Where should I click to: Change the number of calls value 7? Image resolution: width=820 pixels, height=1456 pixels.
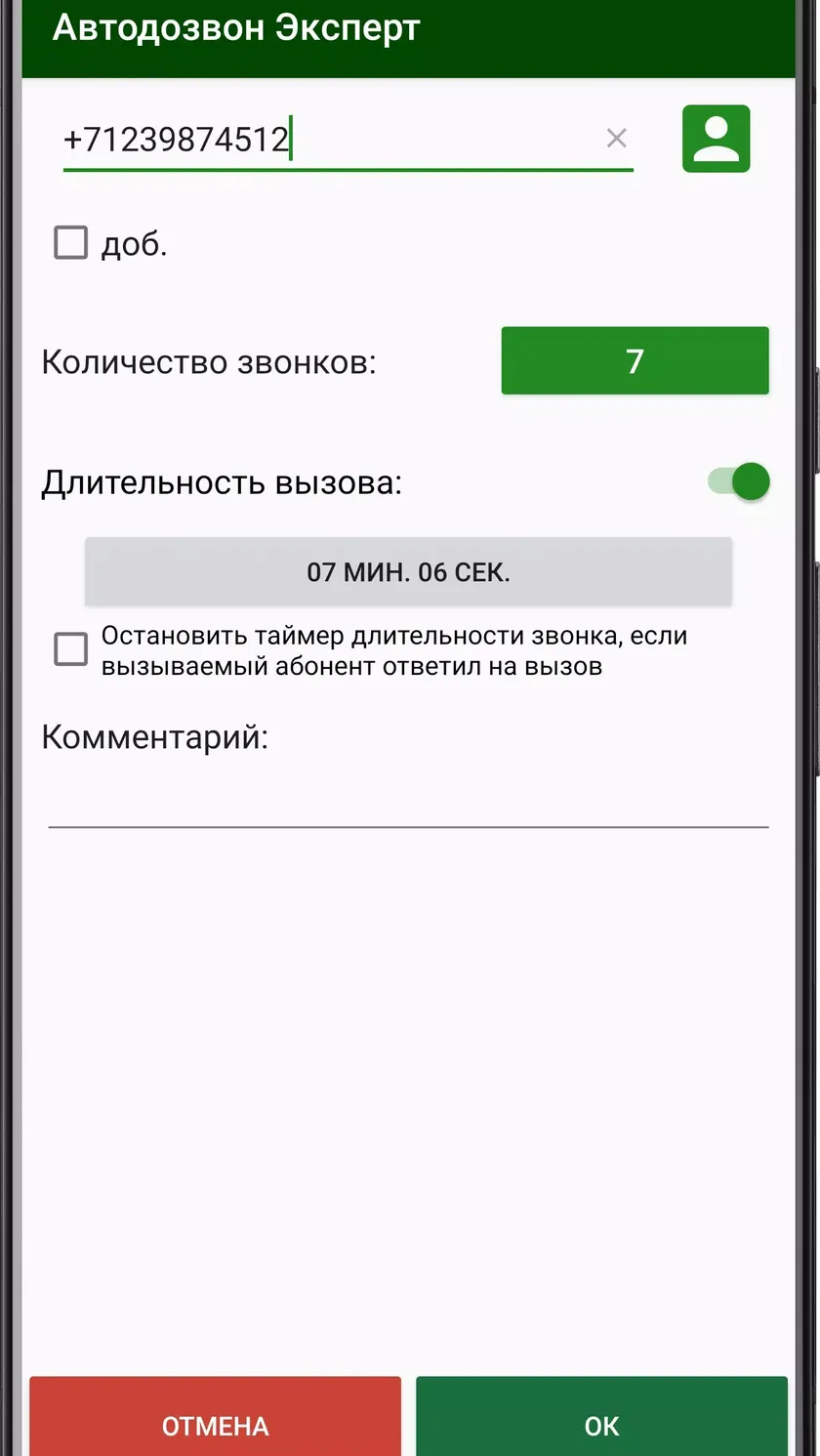tap(635, 360)
